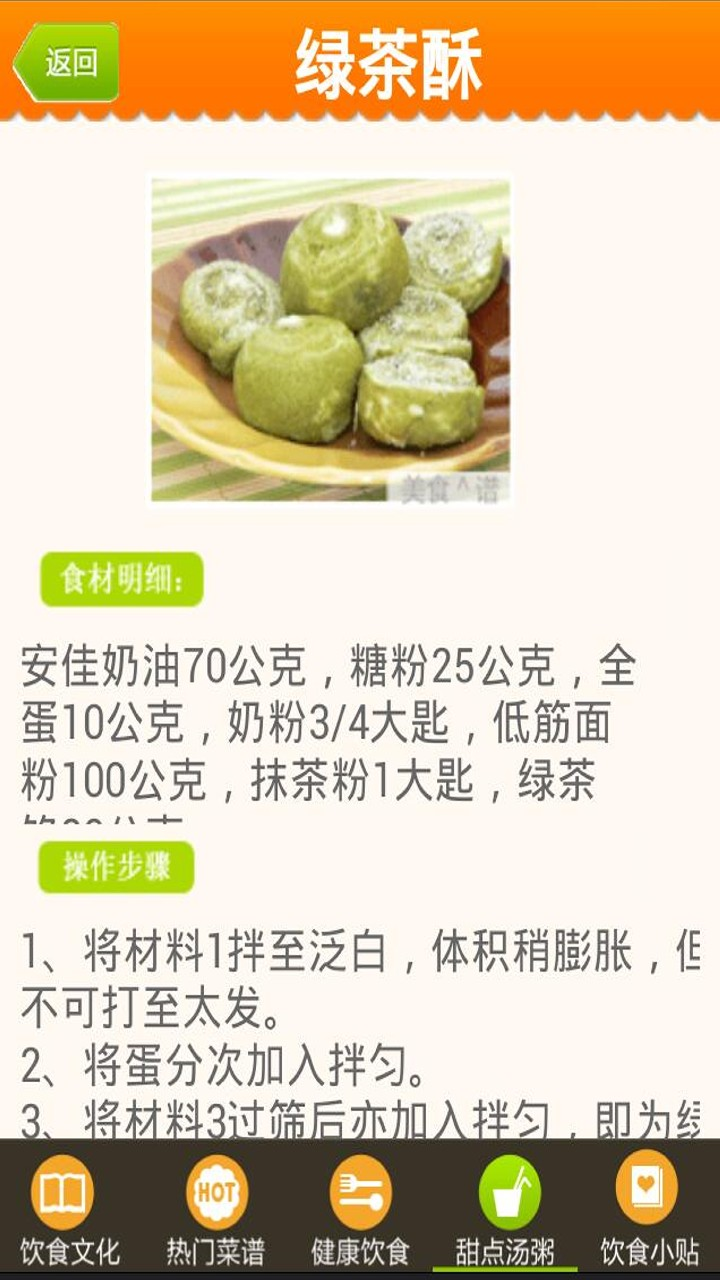Go to the 健康饮食 tab
The width and height of the screenshot is (720, 1280).
360,1211
